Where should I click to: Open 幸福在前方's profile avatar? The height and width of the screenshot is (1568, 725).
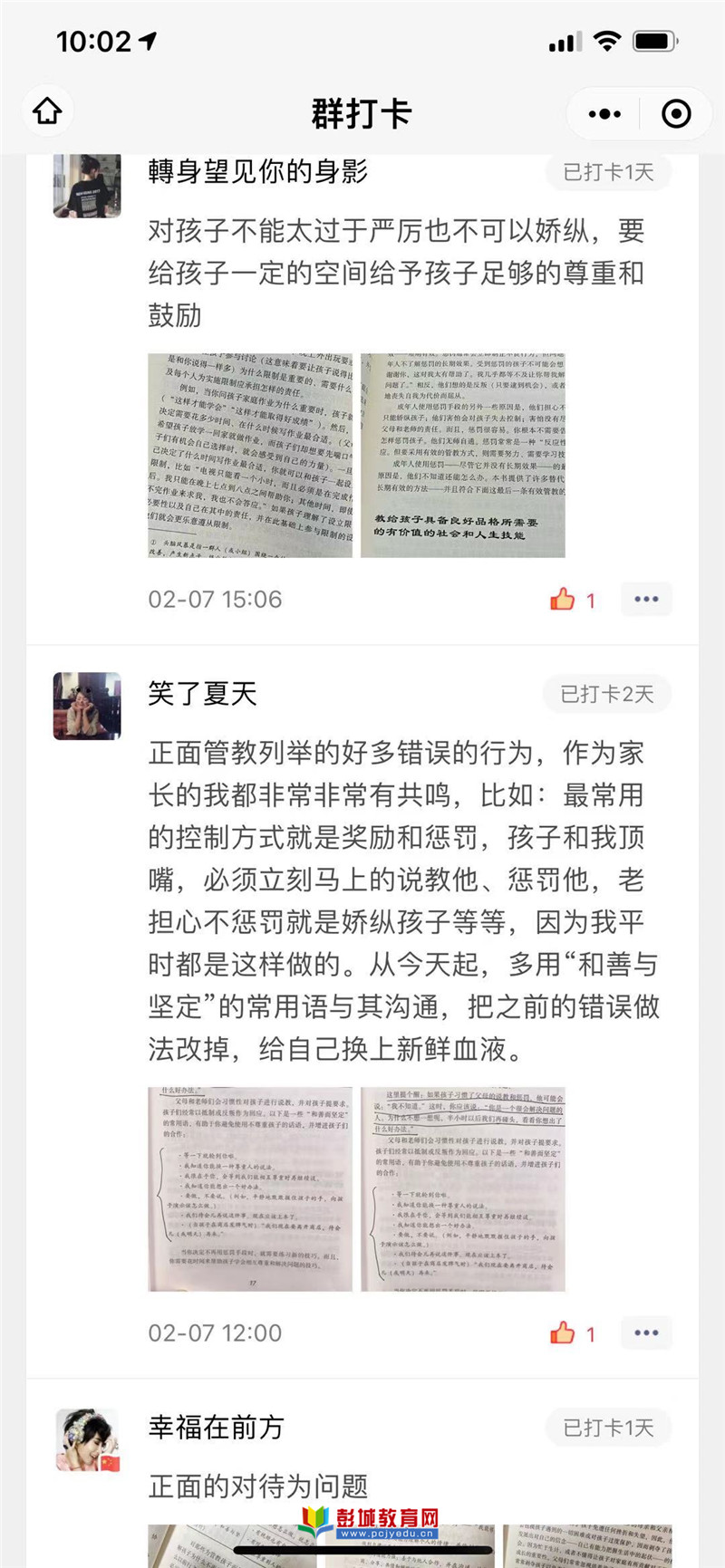(x=87, y=1438)
